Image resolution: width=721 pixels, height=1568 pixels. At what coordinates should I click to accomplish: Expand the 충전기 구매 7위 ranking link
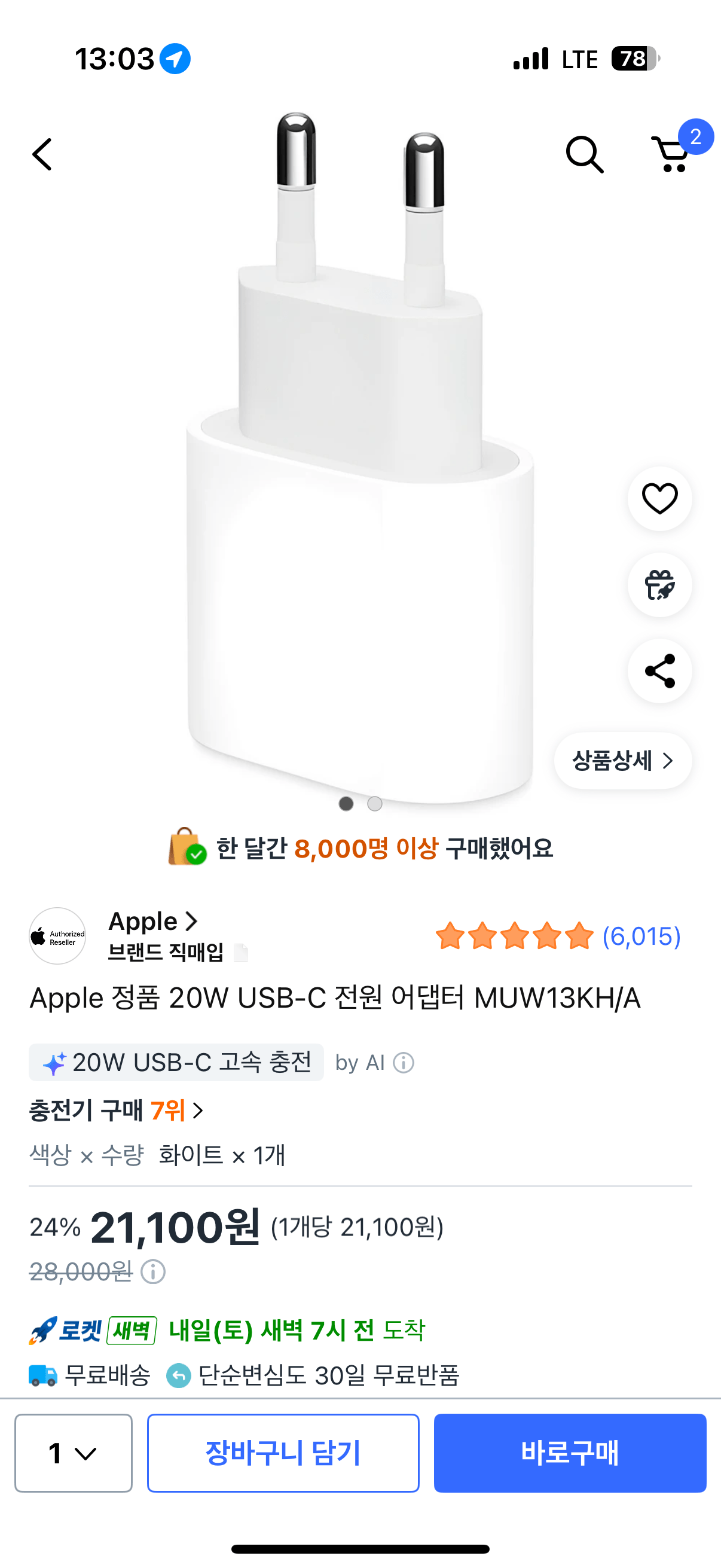click(198, 1109)
